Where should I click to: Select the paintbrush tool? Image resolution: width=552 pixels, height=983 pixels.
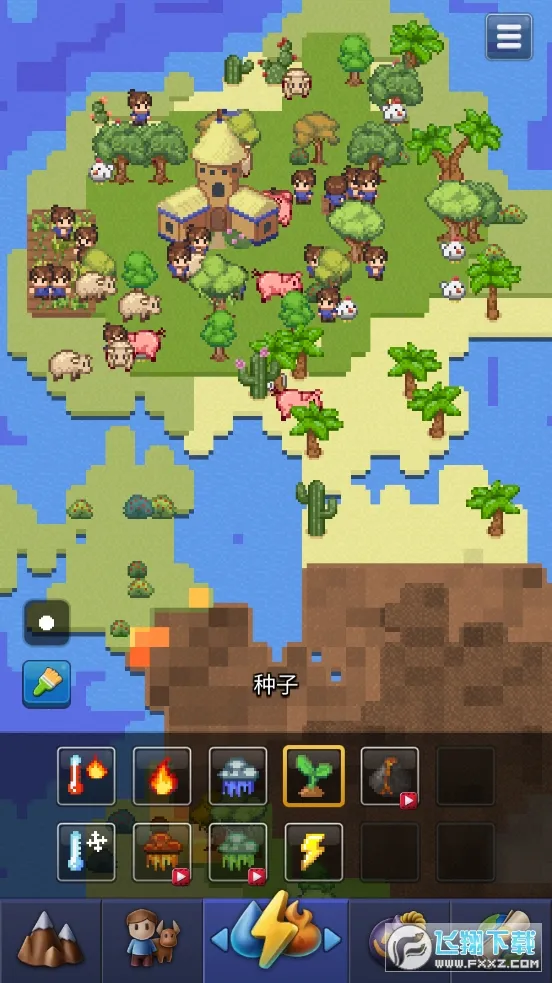click(46, 683)
